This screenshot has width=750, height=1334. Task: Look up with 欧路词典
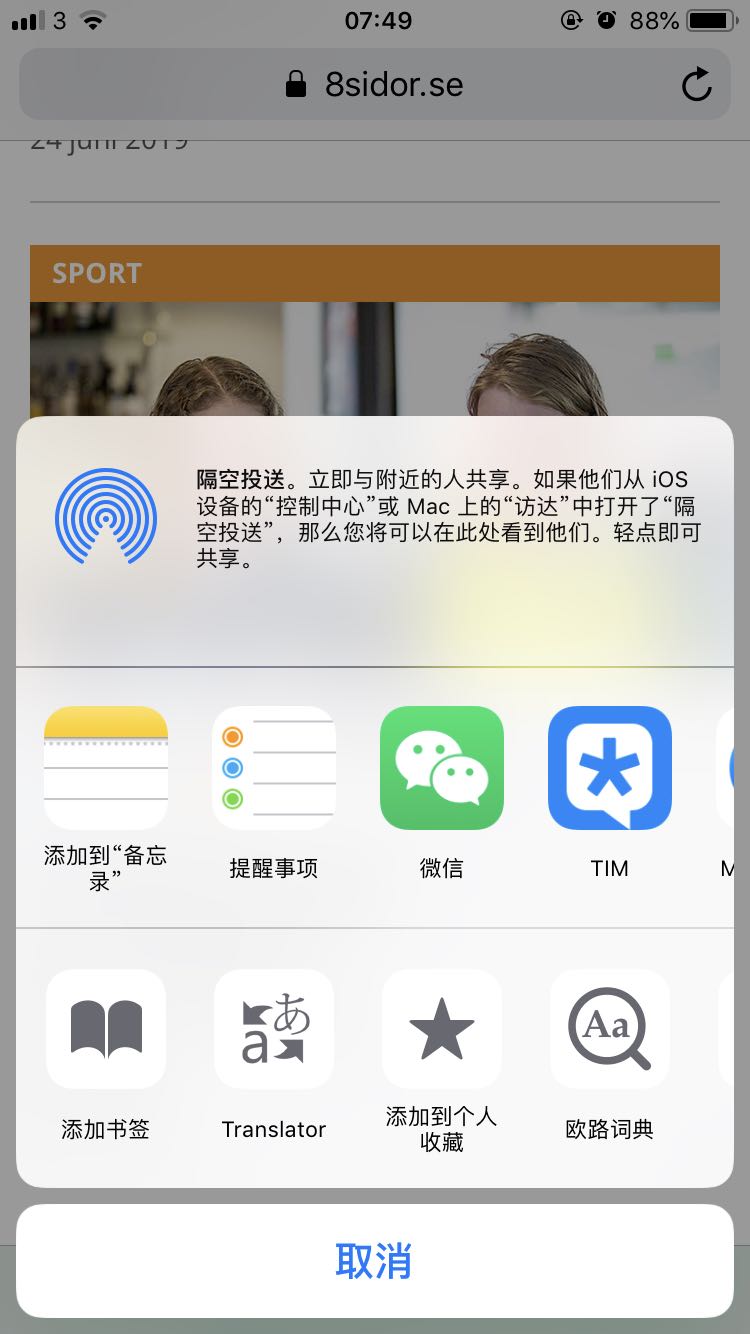click(x=610, y=1029)
